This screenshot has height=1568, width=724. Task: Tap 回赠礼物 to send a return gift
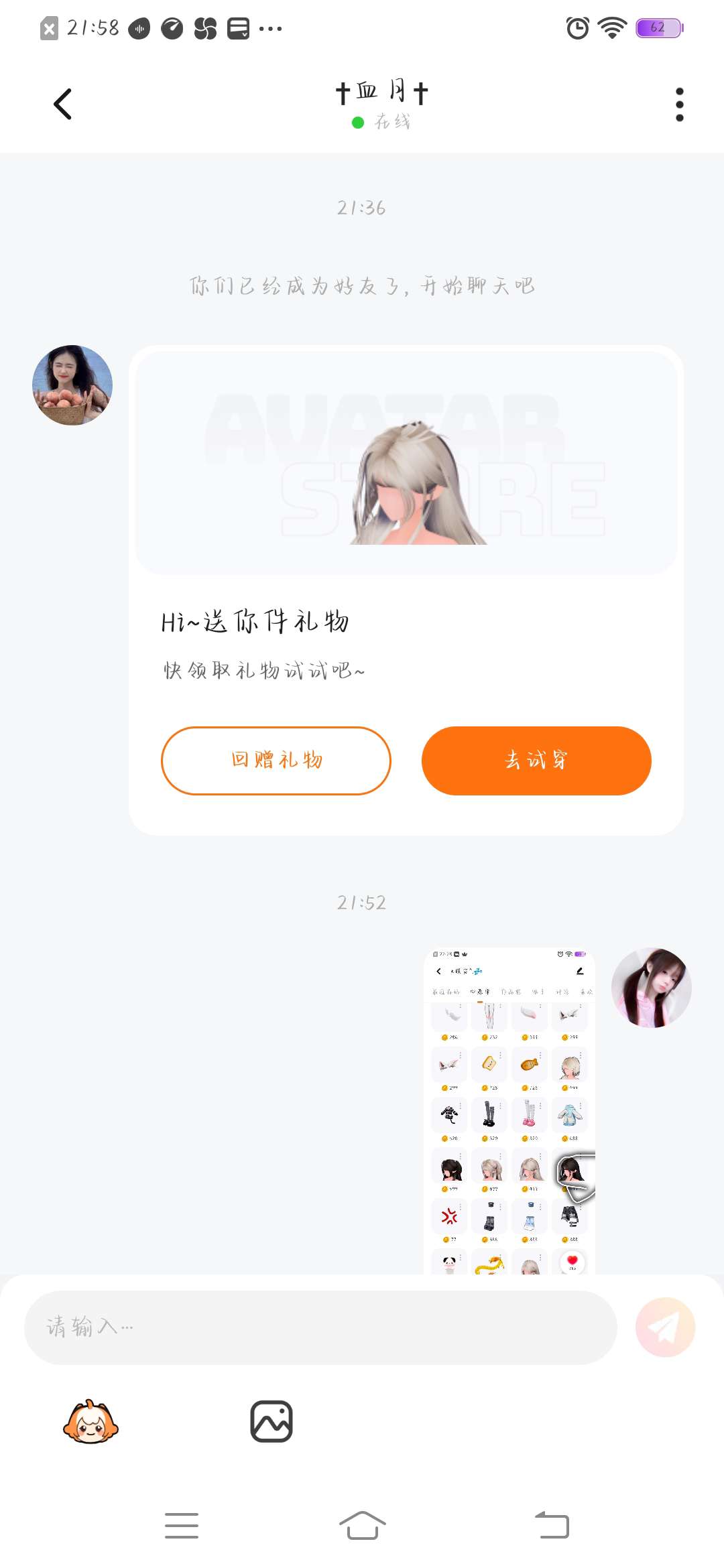(x=276, y=761)
